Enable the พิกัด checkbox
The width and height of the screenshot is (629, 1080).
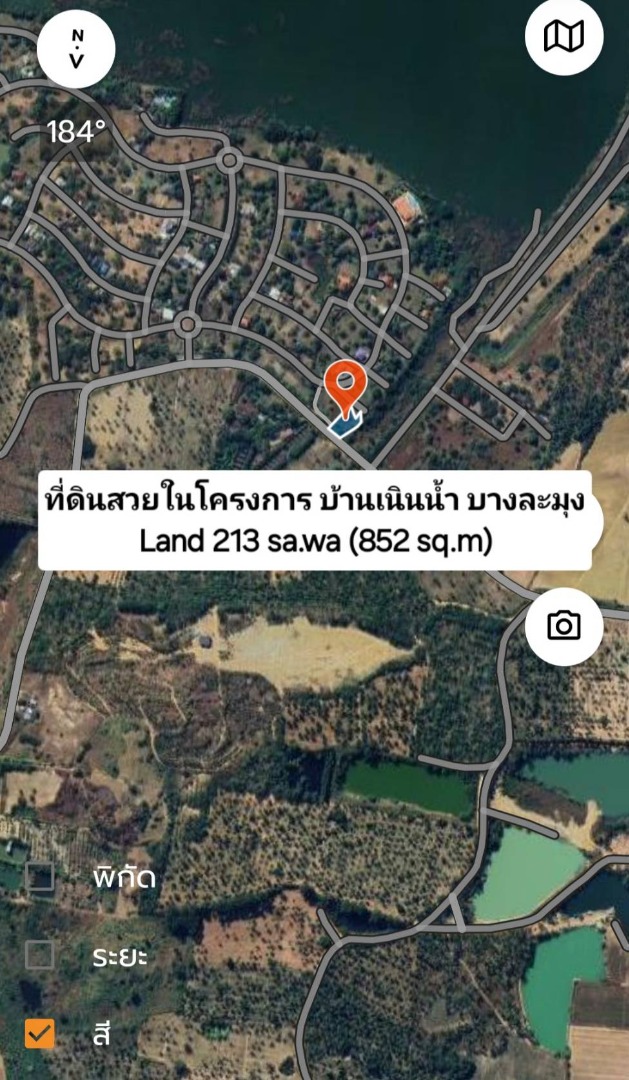click(x=40, y=877)
